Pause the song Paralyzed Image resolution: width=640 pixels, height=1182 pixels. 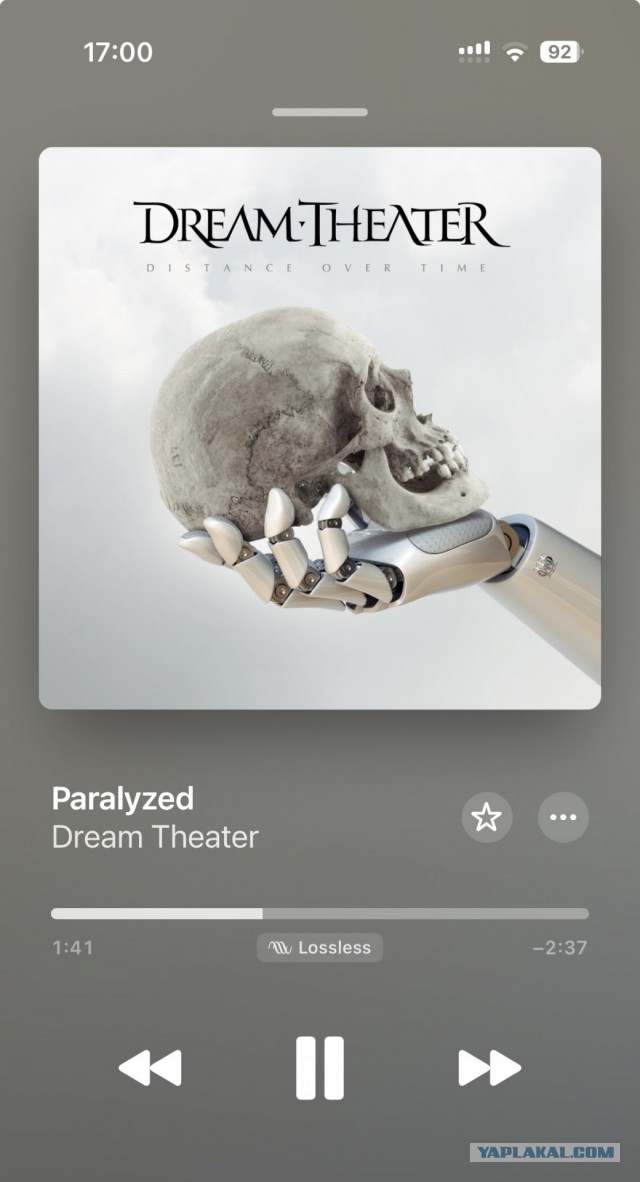320,1067
